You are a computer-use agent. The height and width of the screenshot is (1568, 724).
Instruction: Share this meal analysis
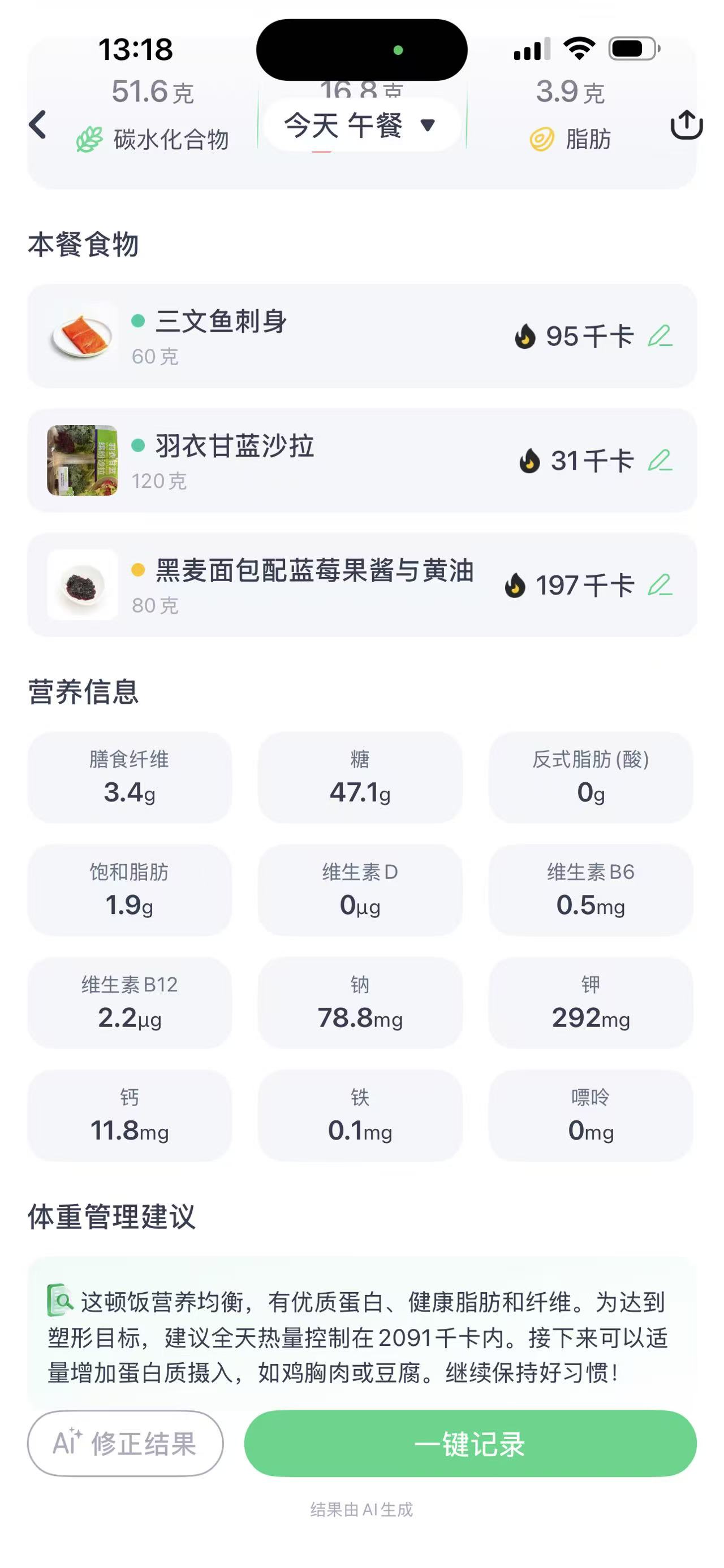pyautogui.click(x=686, y=125)
